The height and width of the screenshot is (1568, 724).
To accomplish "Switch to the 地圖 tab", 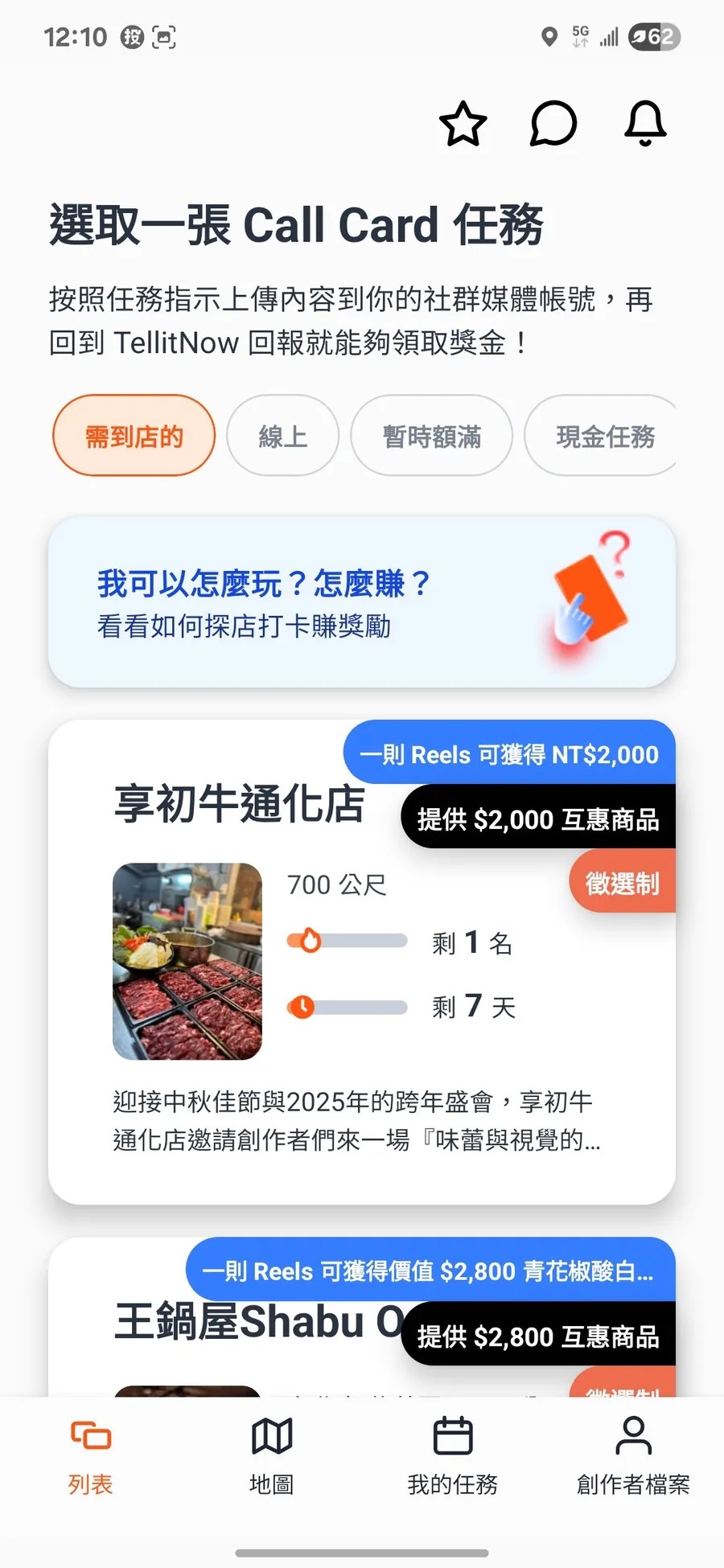I will (271, 1457).
